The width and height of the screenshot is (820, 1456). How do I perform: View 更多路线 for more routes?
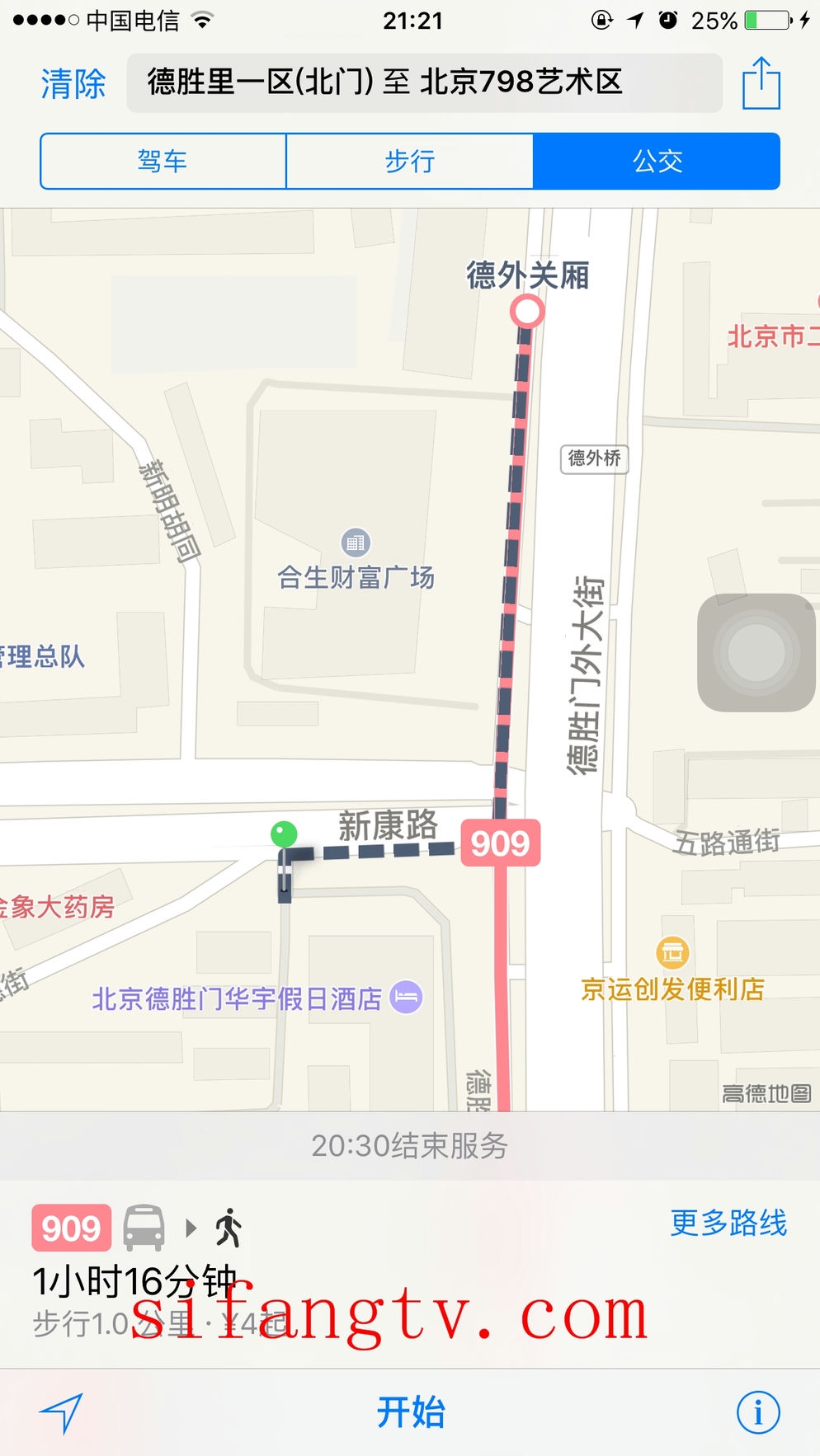point(728,1223)
